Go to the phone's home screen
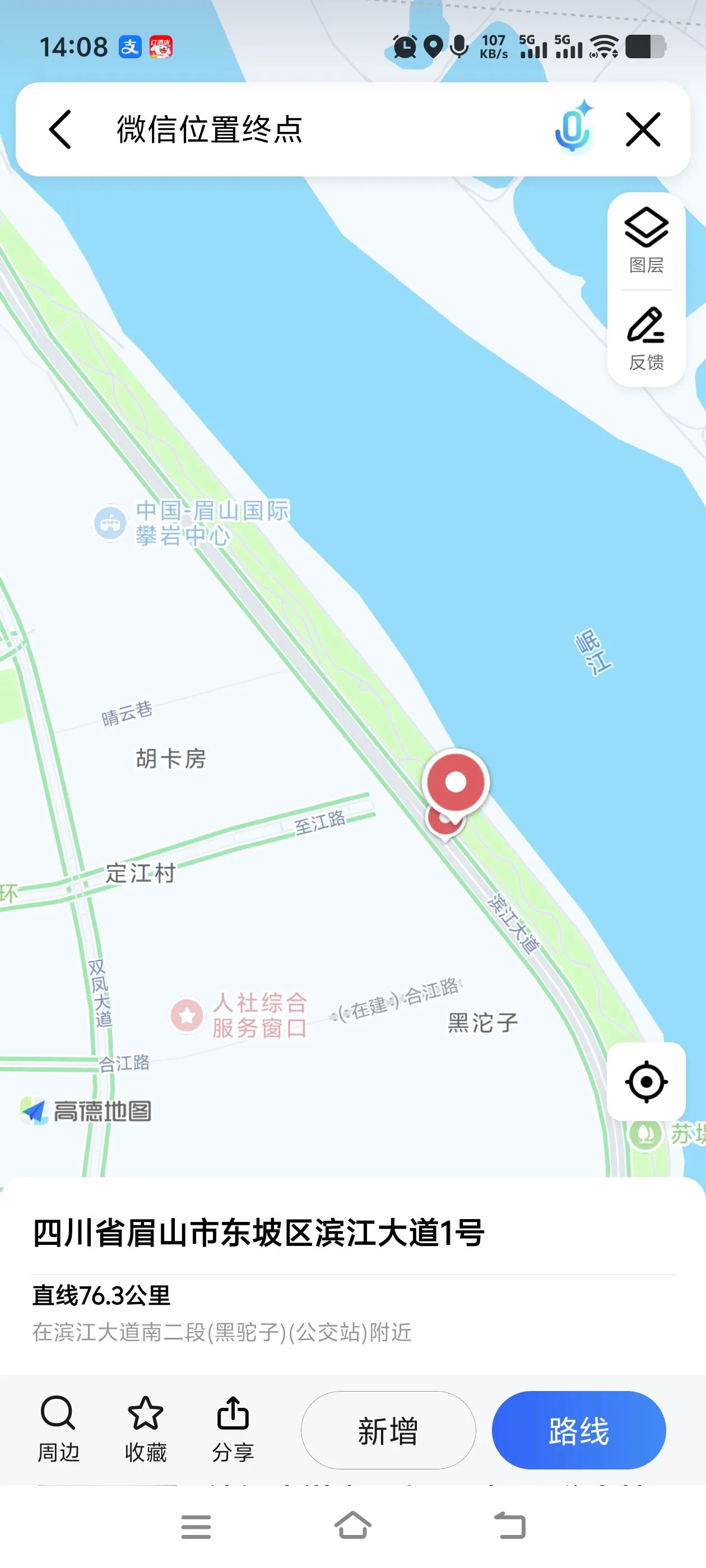This screenshot has width=706, height=1568. point(352,1527)
